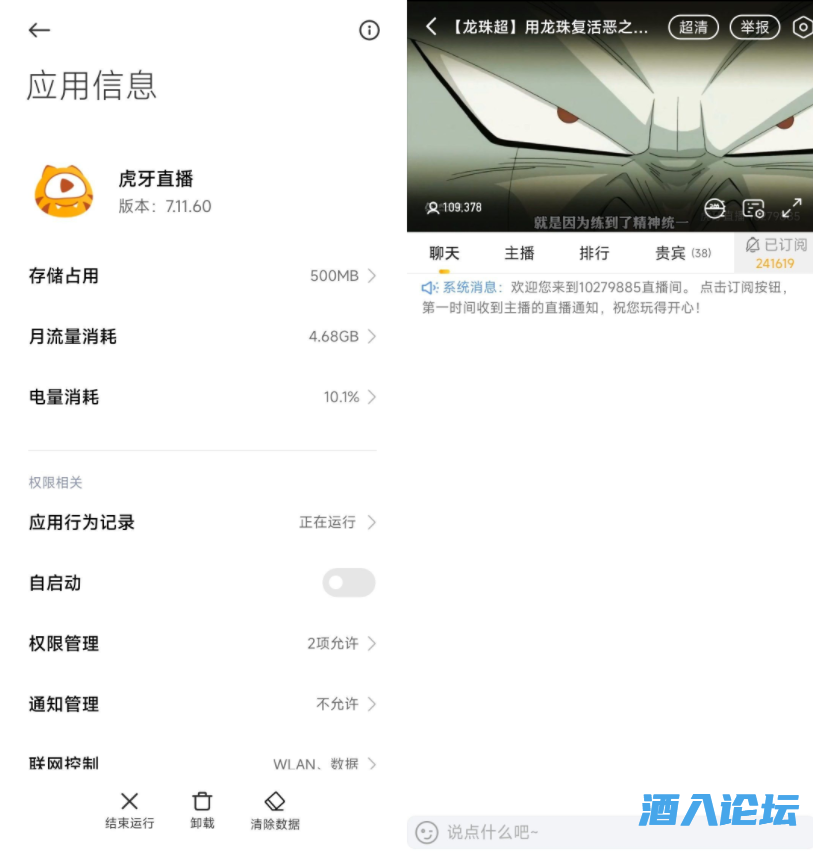
Task: Uninstall the app (卸载)
Action: click(202, 810)
